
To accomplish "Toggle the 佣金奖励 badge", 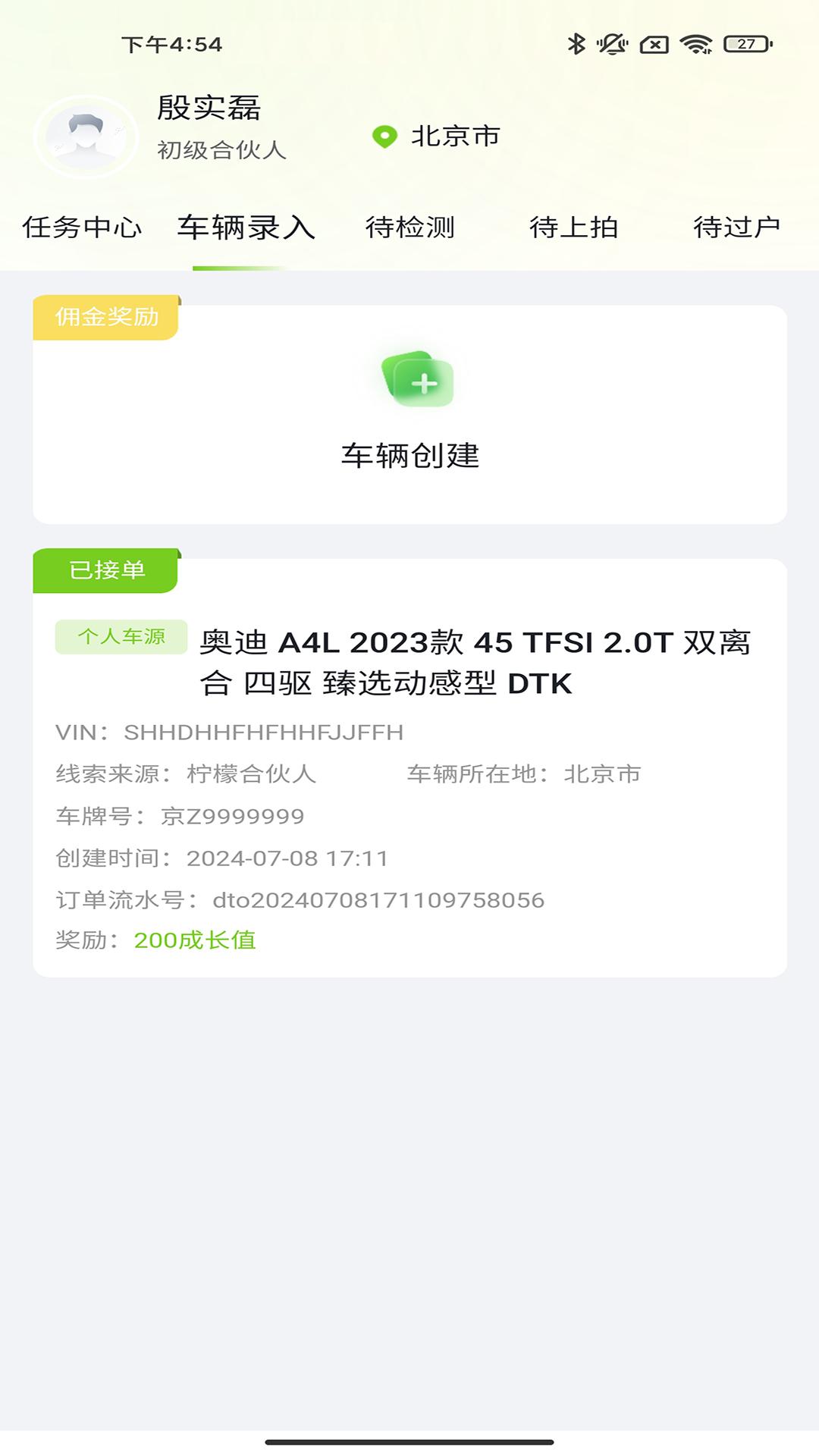I will click(106, 318).
